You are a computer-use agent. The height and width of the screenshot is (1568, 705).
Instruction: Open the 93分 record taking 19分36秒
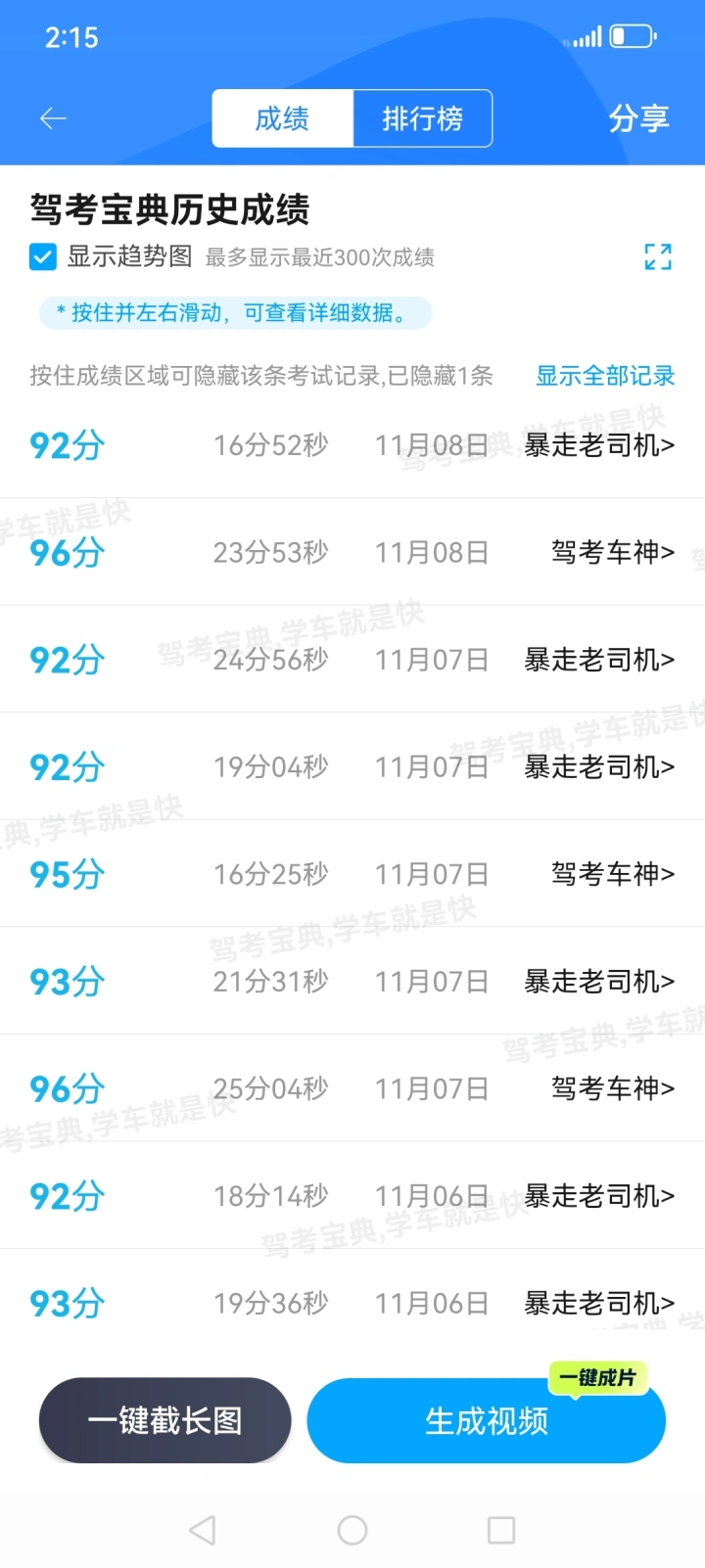(x=352, y=1303)
